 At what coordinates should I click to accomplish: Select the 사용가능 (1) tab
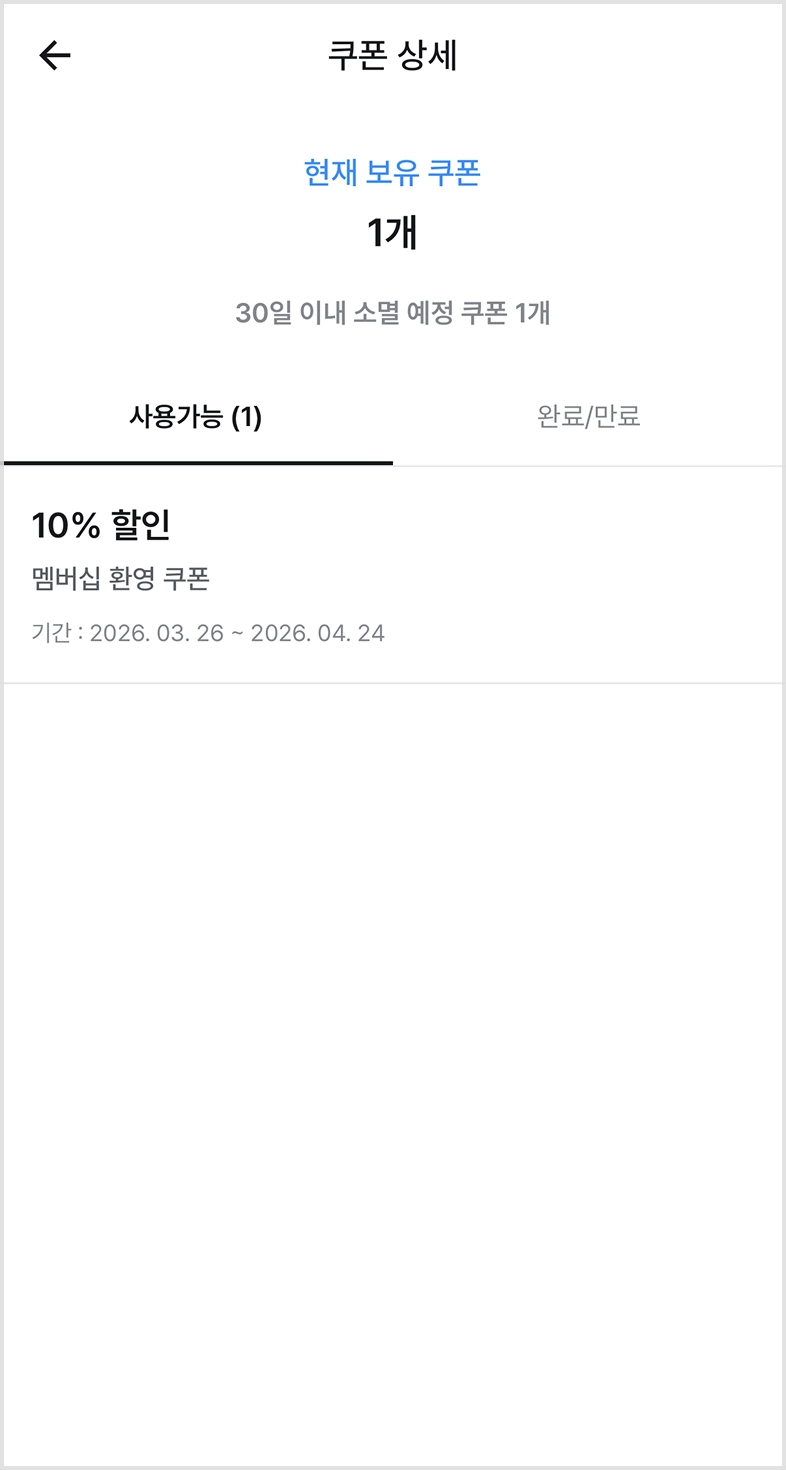click(196, 417)
